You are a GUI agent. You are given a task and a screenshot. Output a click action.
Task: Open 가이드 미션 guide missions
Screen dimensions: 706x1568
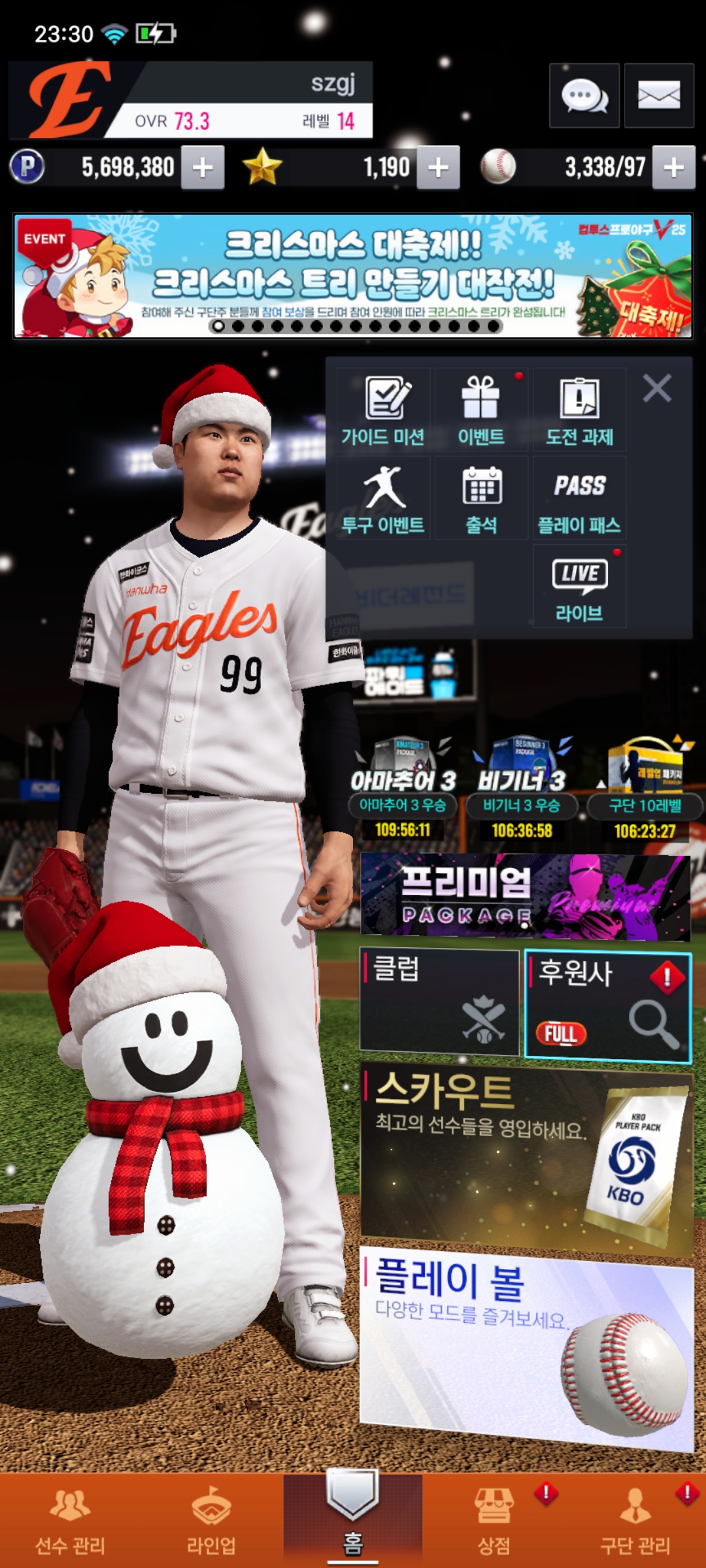tap(384, 410)
